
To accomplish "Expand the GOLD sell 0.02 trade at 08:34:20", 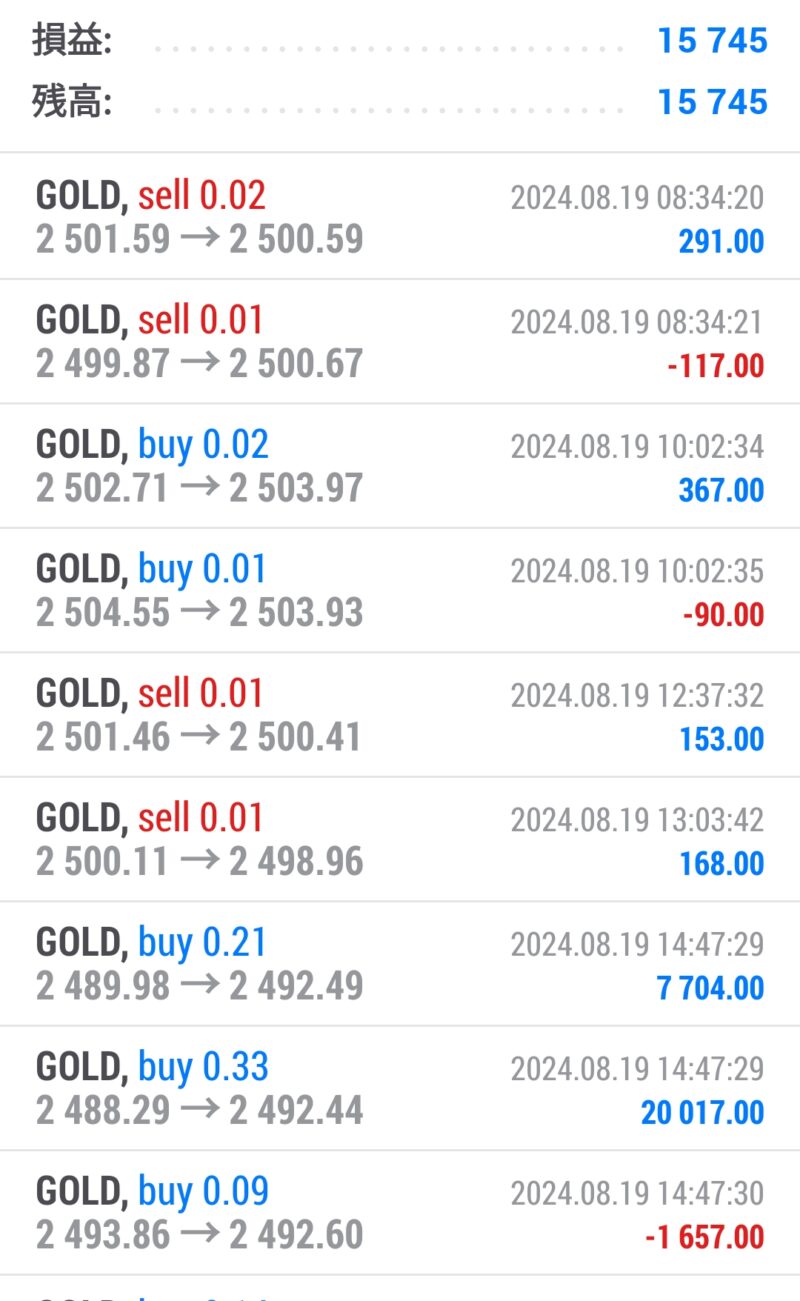I will coord(400,217).
